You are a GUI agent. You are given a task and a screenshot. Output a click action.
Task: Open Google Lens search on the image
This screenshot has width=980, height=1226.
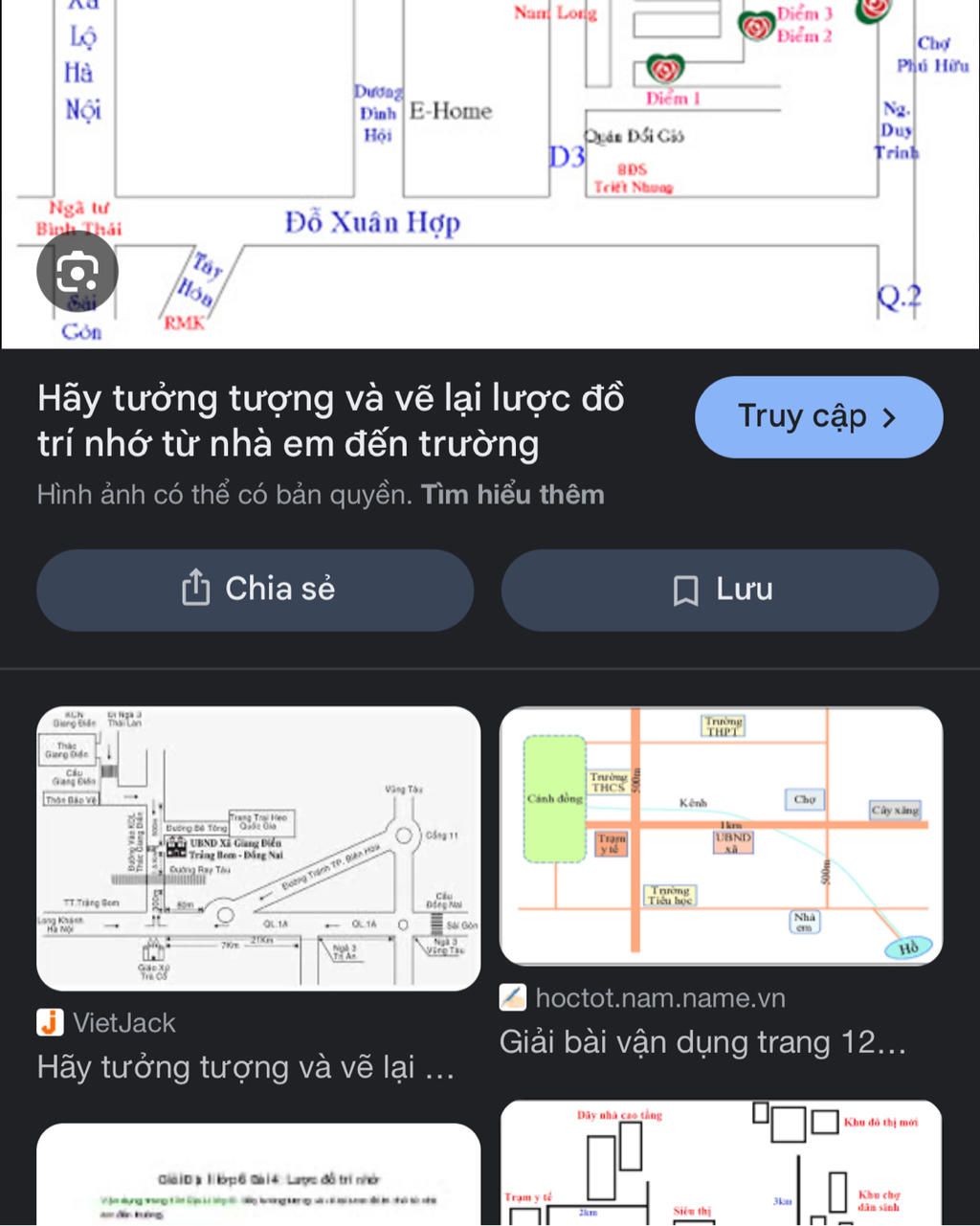coord(78,272)
